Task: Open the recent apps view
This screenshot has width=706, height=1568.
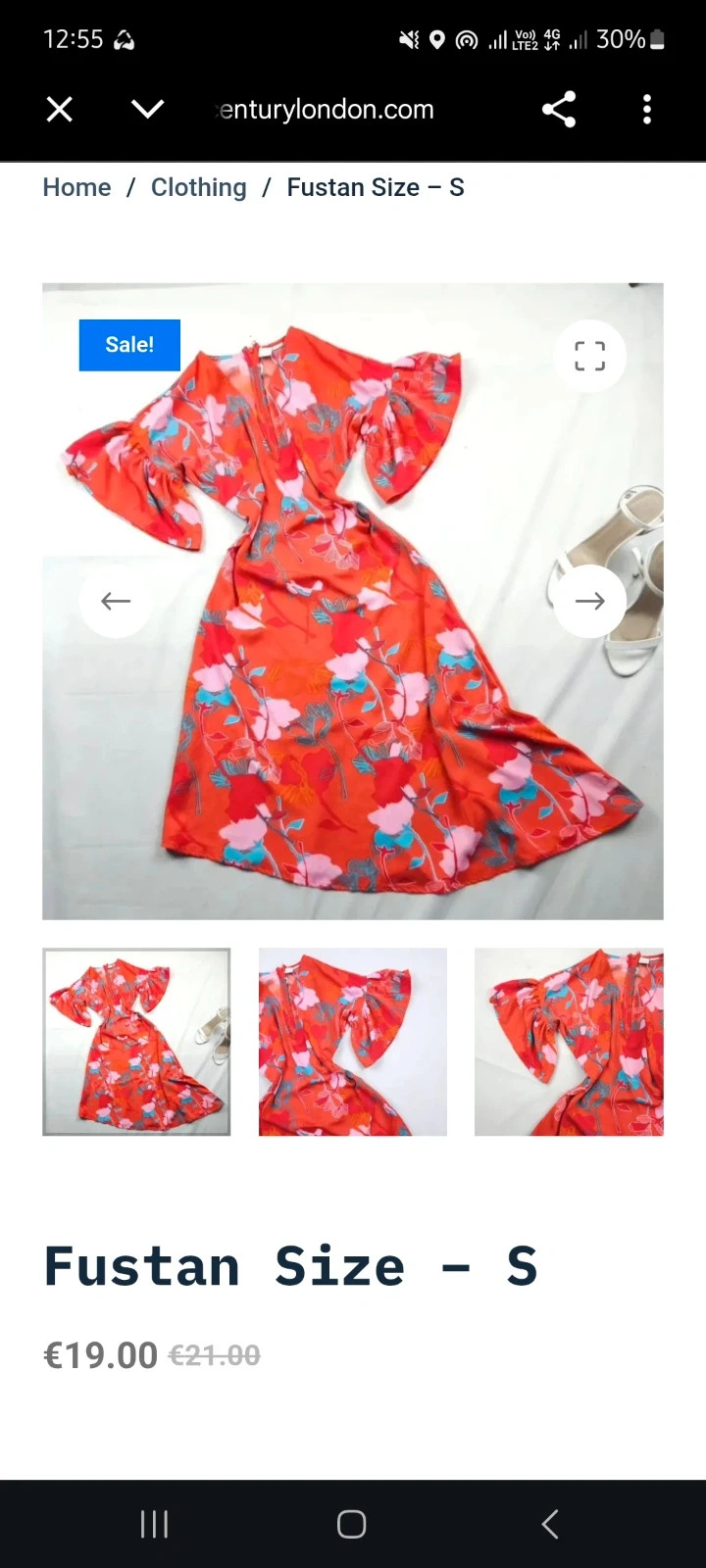Action: pyautogui.click(x=154, y=1524)
